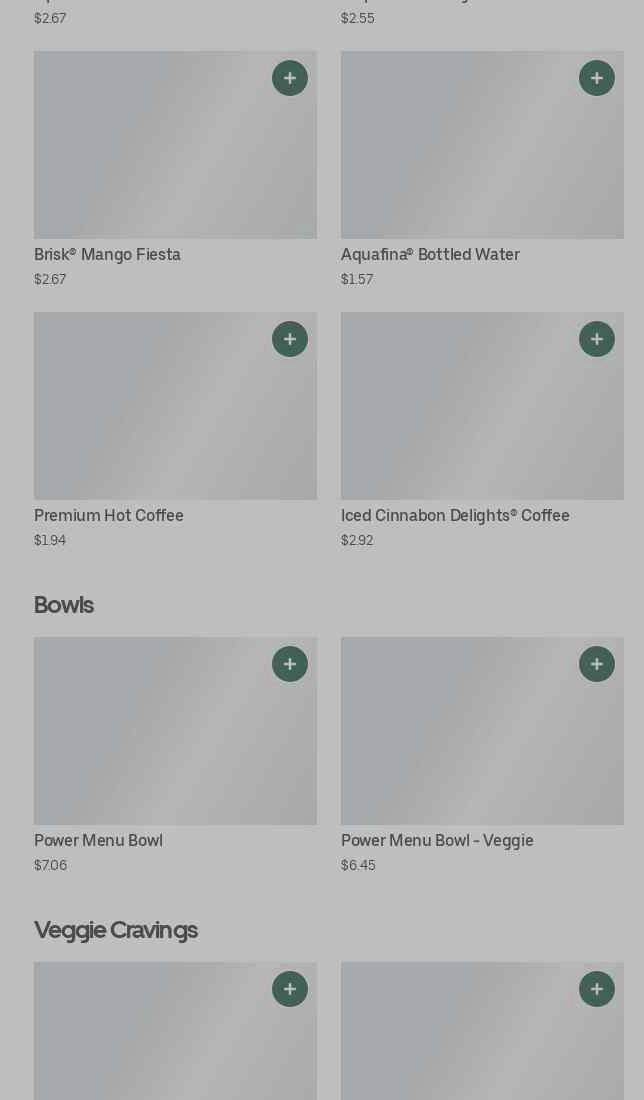Add Power Menu Bowl - Veggie to the order
644x1100 pixels.
[x=597, y=664]
